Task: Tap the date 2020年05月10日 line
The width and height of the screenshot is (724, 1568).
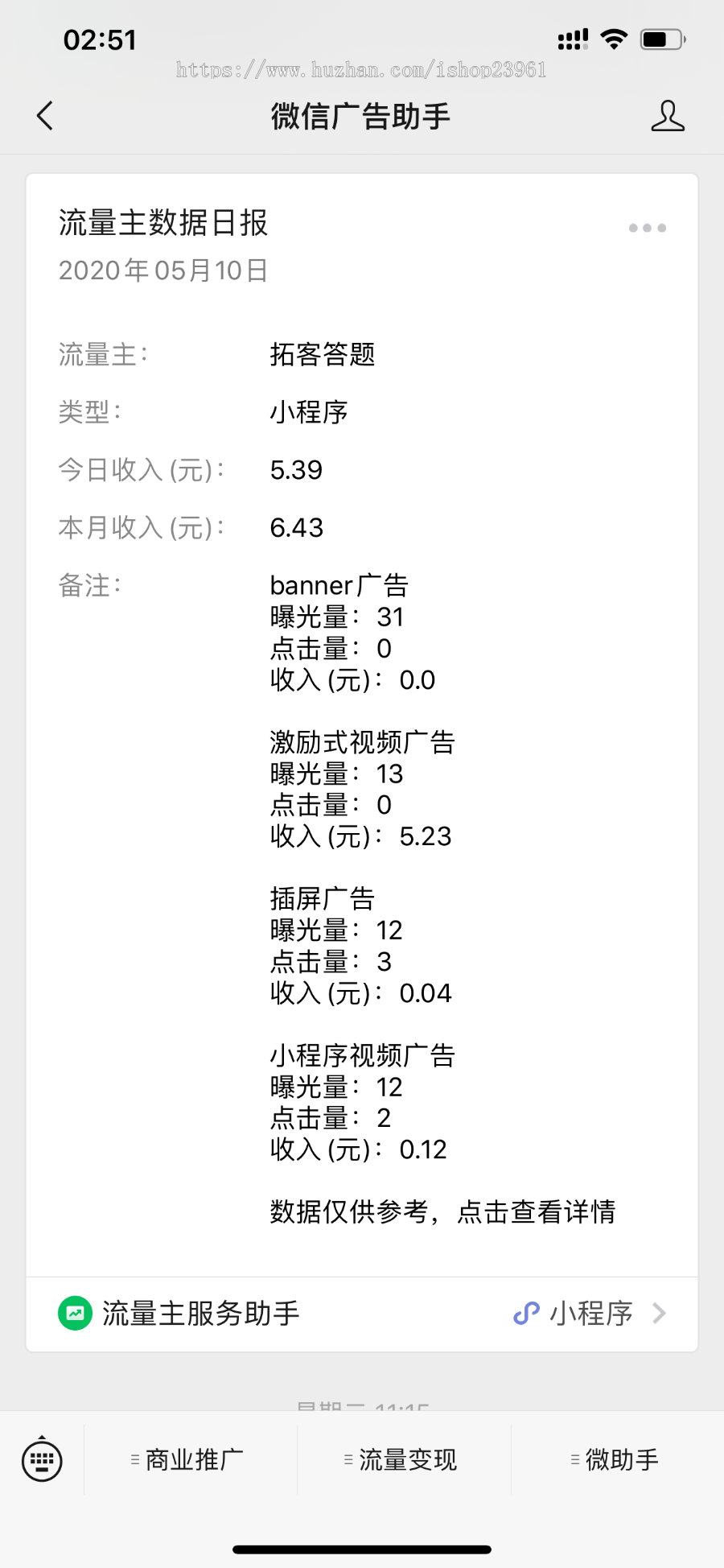Action: [x=164, y=270]
